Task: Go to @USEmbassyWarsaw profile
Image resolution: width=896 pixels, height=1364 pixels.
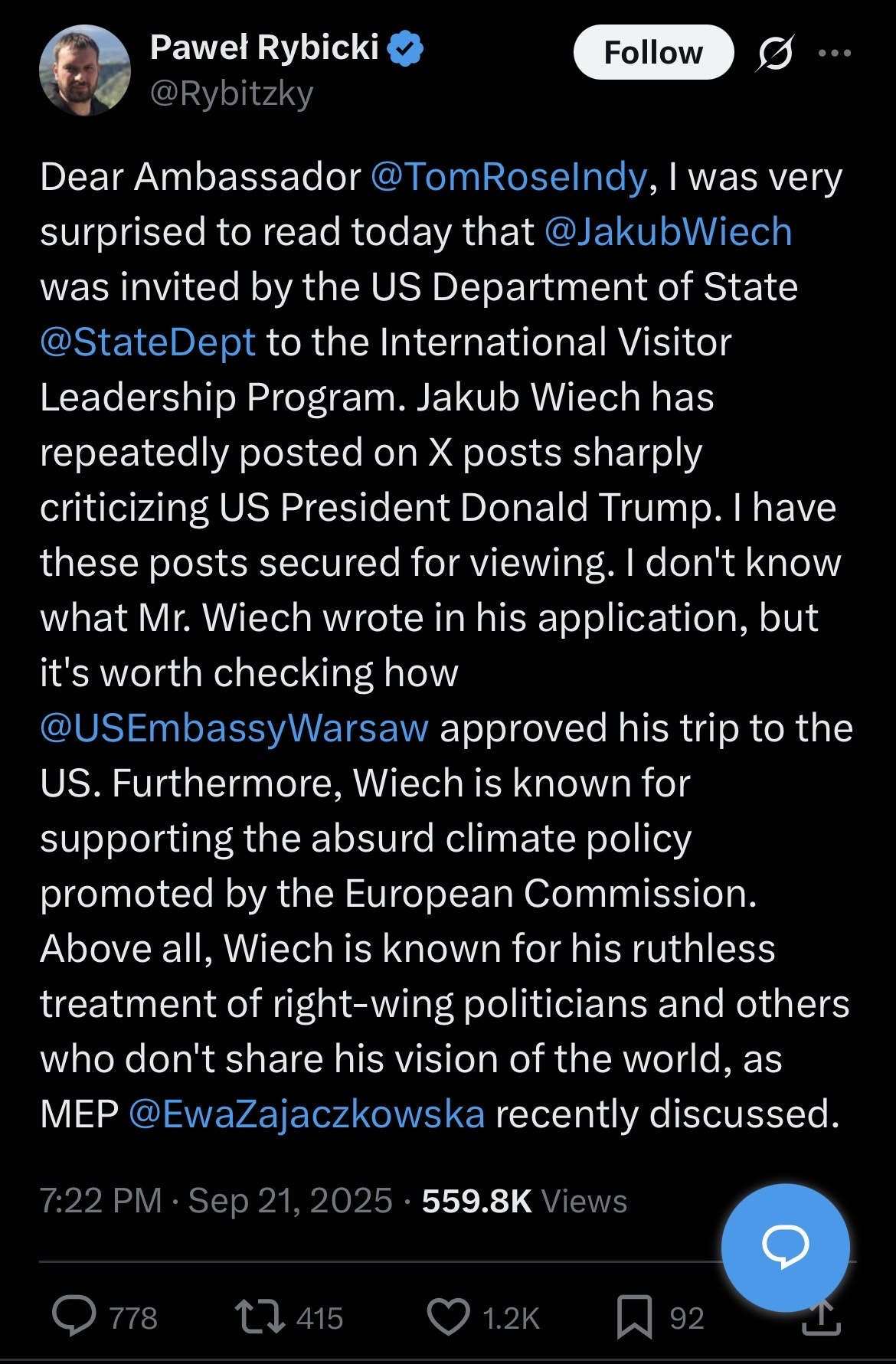Action: 234,728
